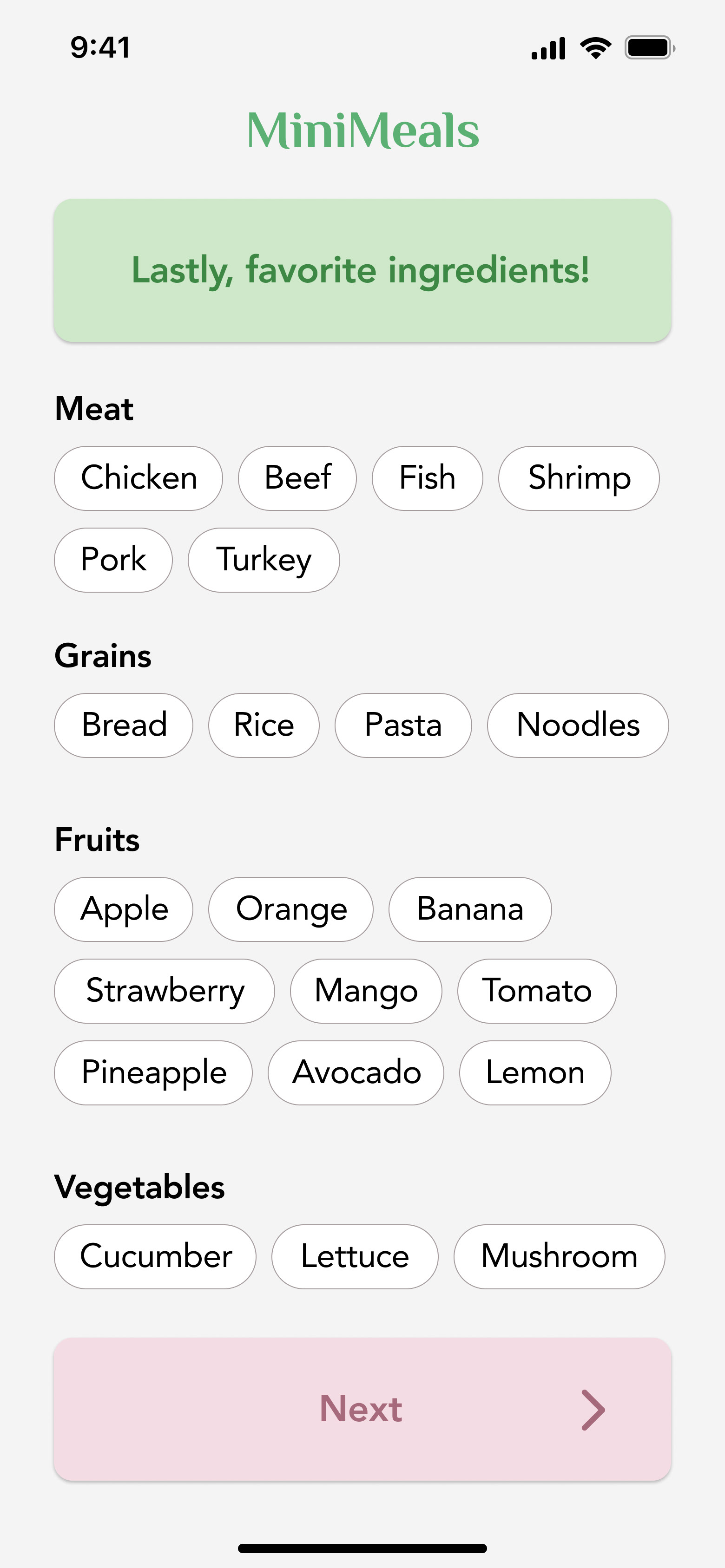Choose Orange under Fruits
This screenshot has width=725, height=1568.
[x=290, y=909]
